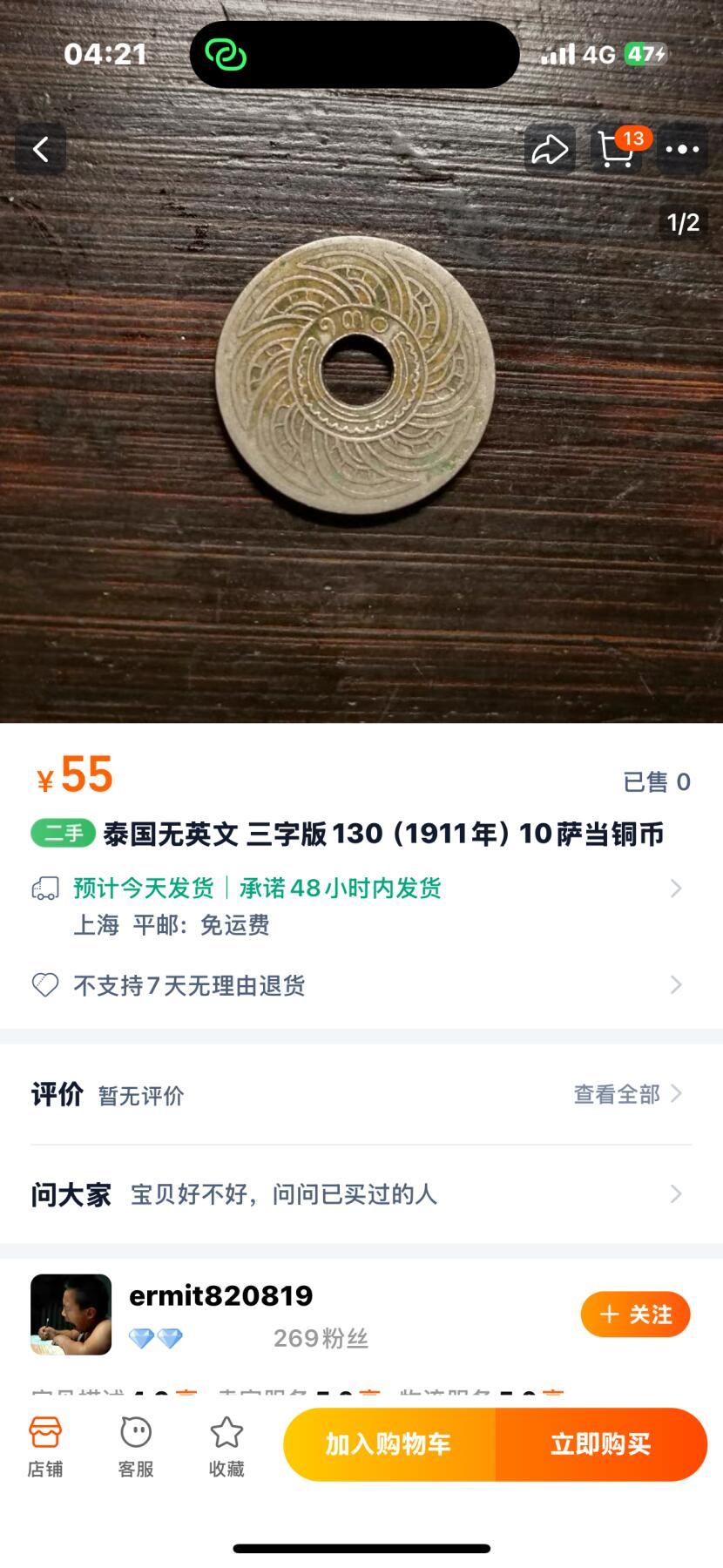Viewport: 723px width, 1568px height.
Task: Open the three-dot overflow menu
Action: (x=682, y=149)
